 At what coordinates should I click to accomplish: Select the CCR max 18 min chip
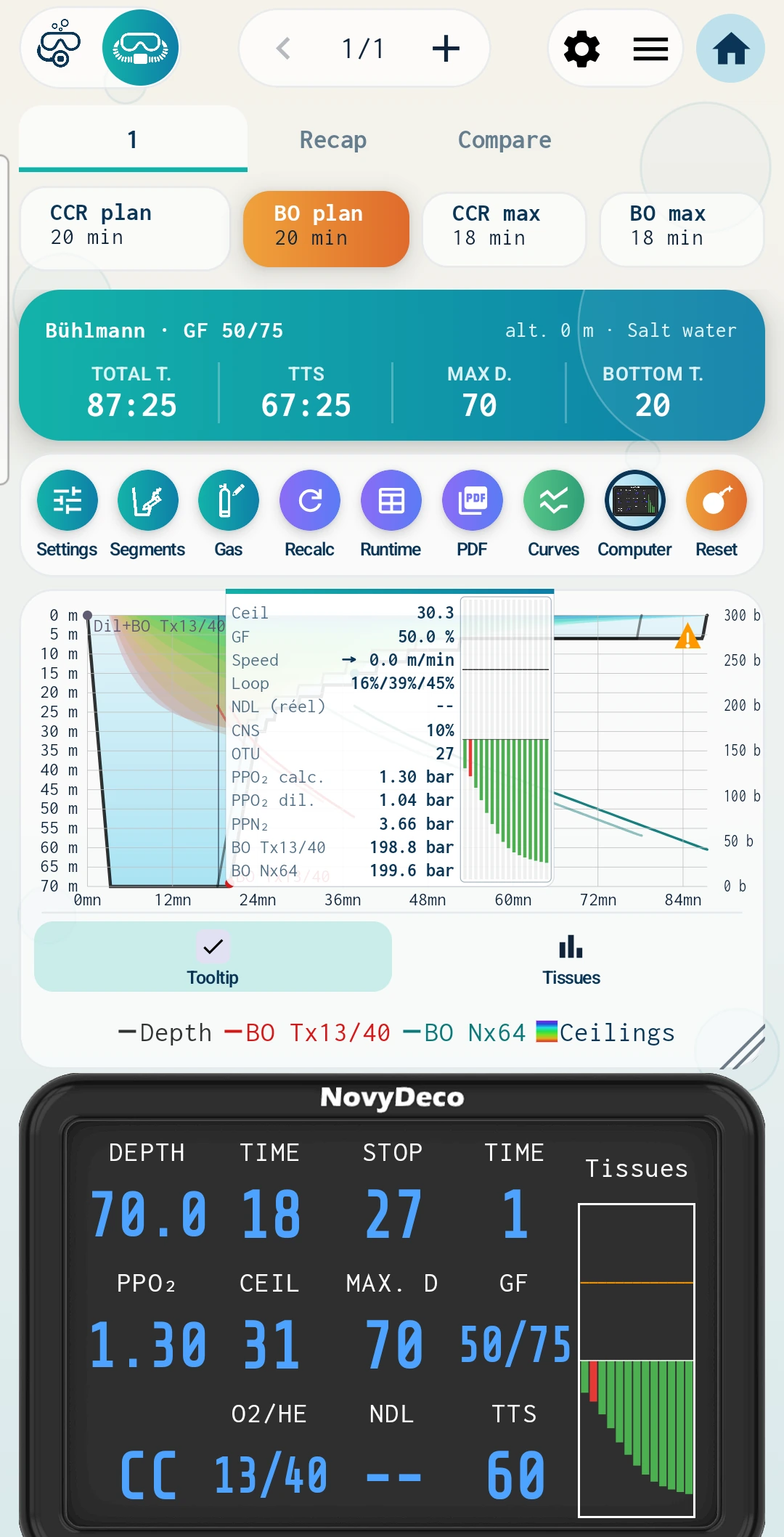coord(504,228)
